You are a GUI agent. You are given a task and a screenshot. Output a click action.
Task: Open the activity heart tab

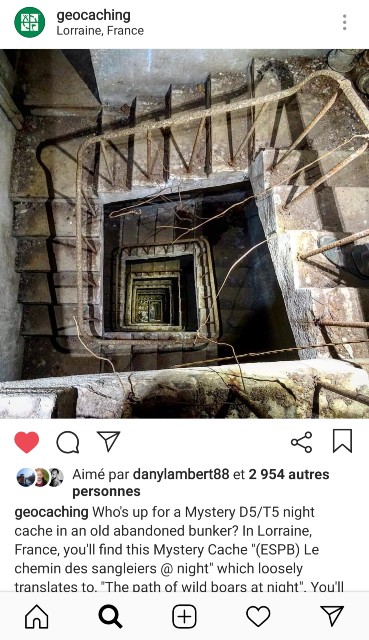(258, 616)
